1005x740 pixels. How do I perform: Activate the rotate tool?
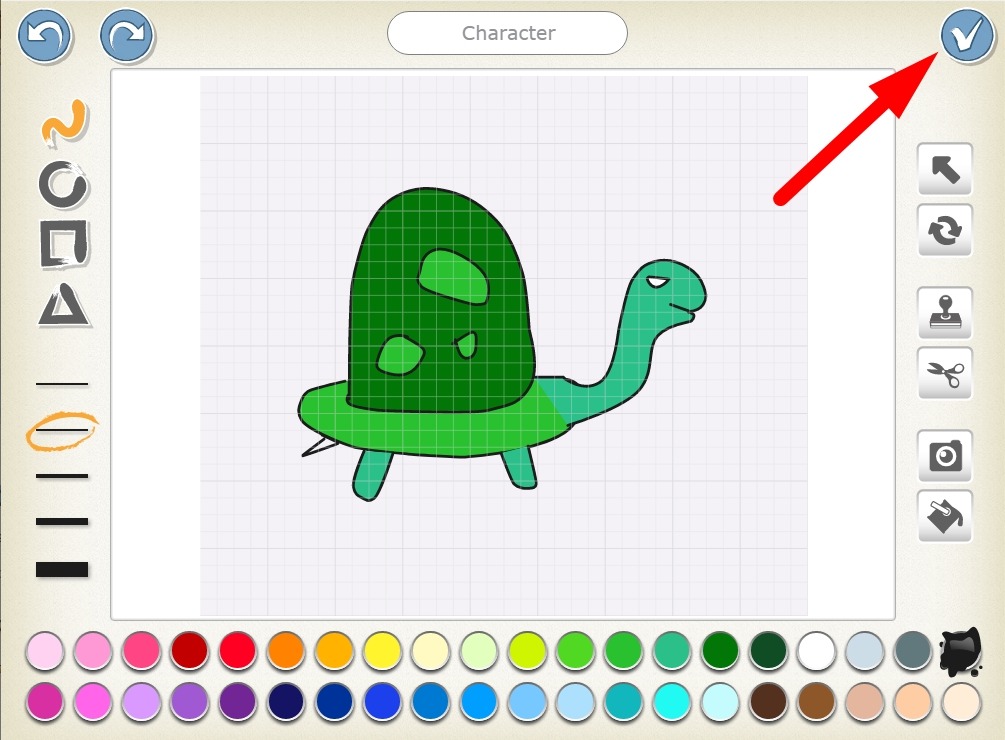point(945,231)
